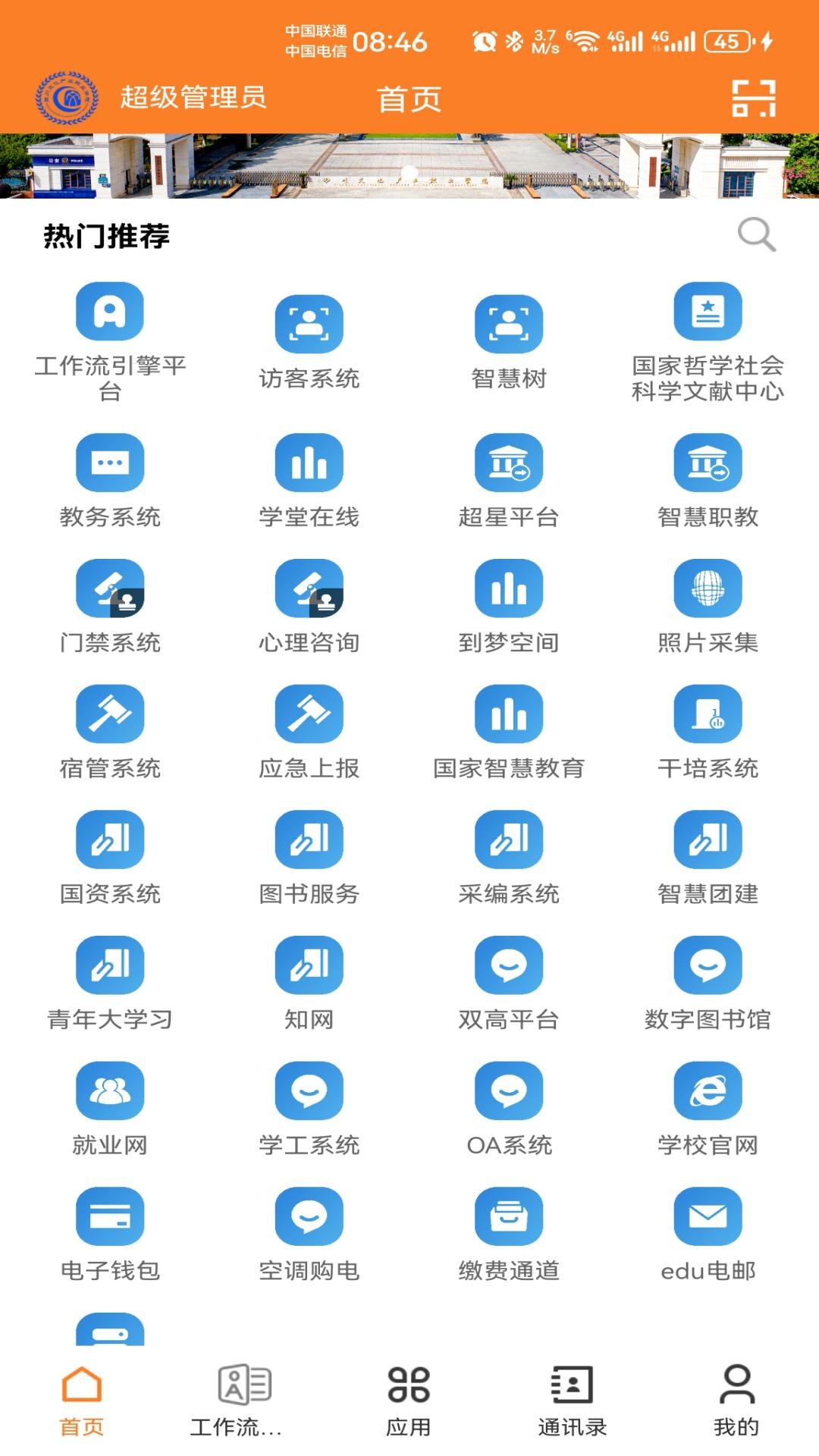Open the edu电邮 email icon
The height and width of the screenshot is (1456, 819).
(708, 1217)
